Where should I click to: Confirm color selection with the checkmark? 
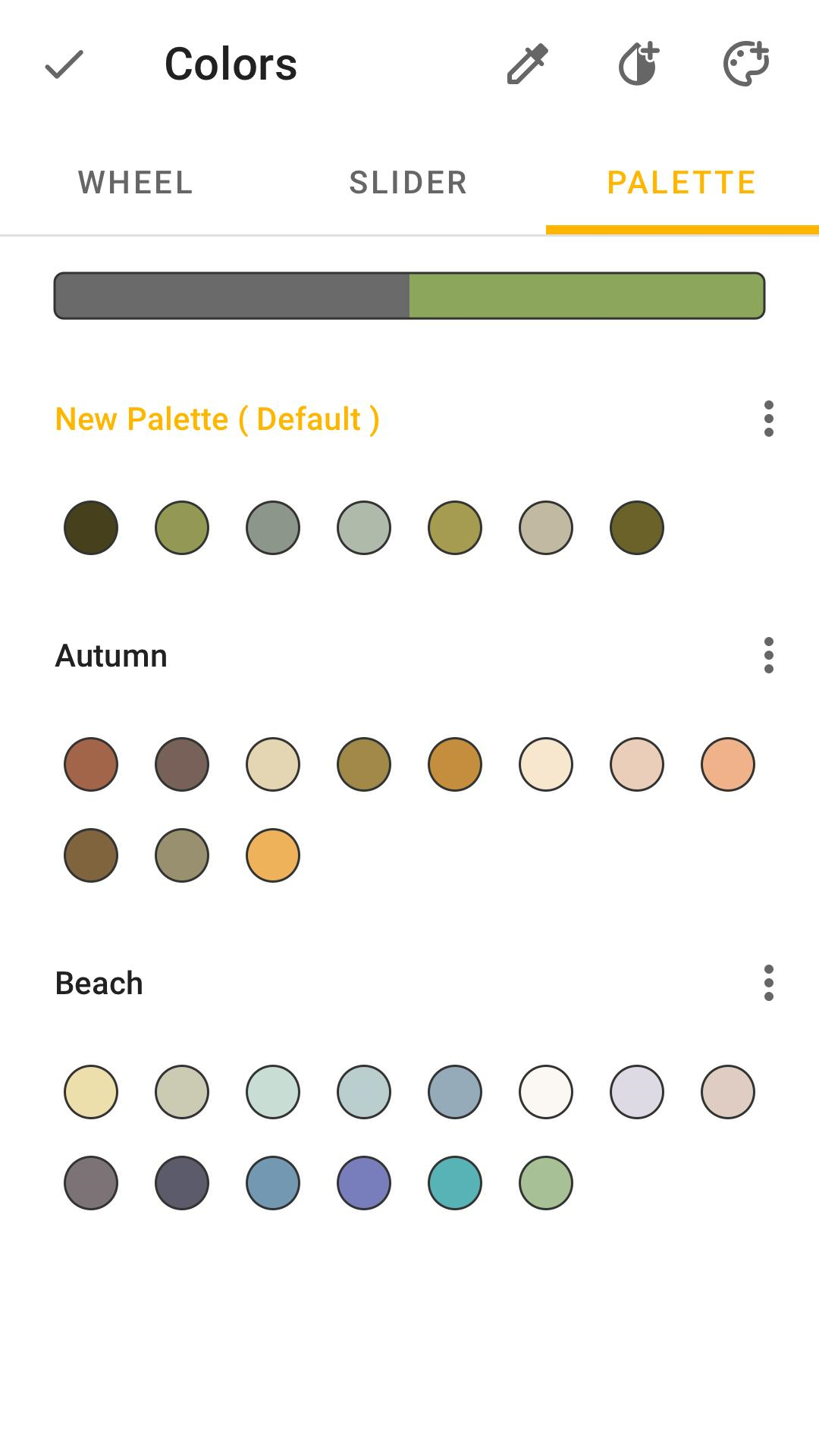(64, 64)
